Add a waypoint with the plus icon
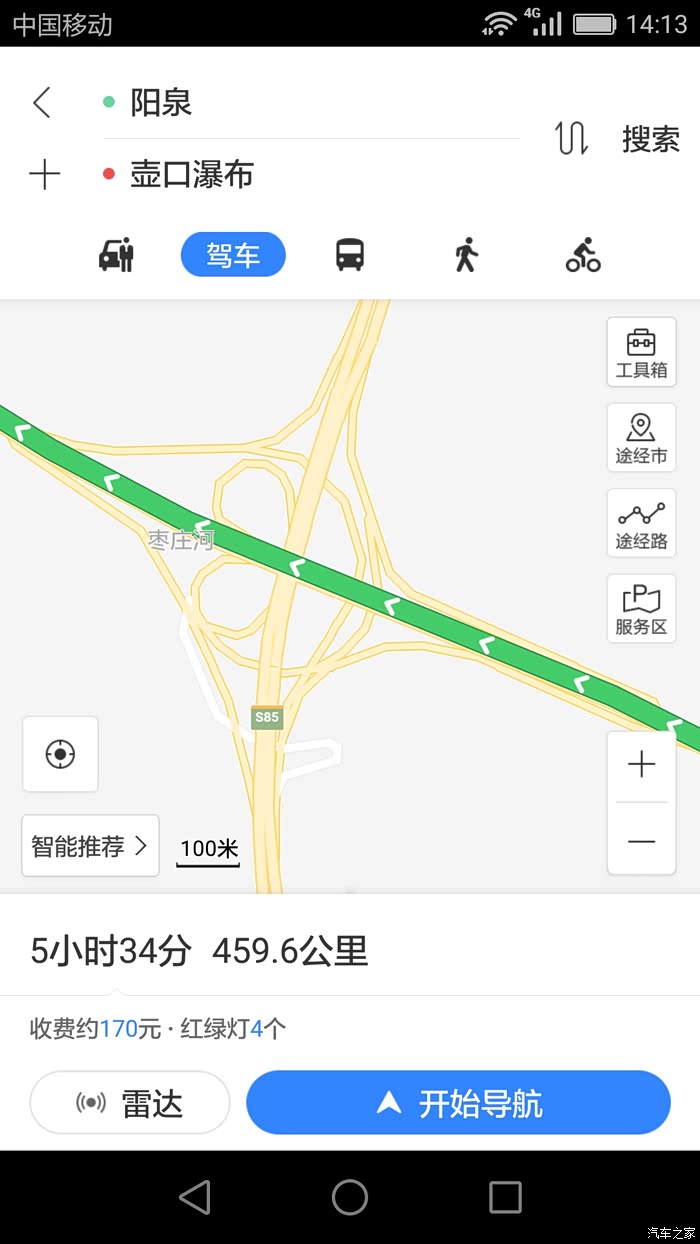700x1244 pixels. (x=44, y=175)
